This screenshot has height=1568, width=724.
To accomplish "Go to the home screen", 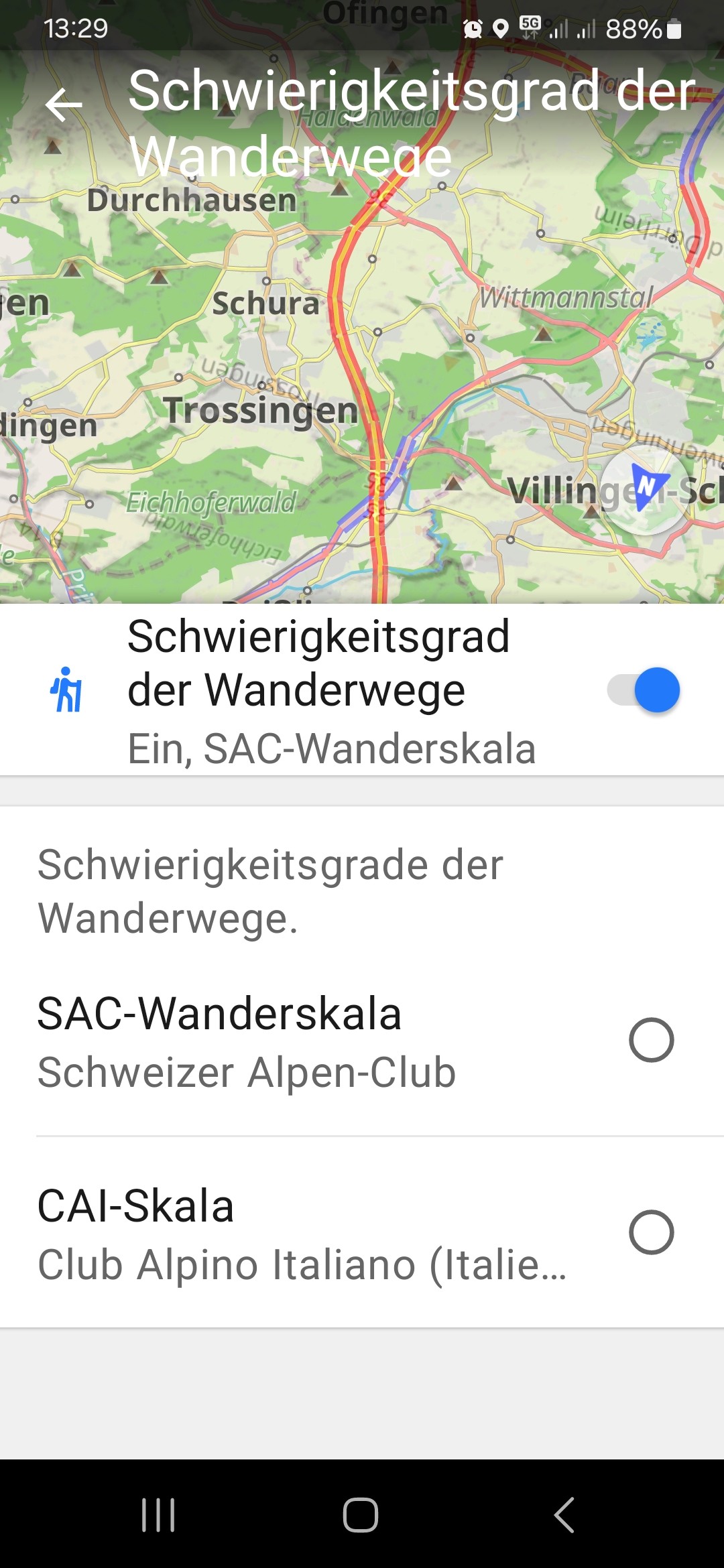I will [x=361, y=1515].
